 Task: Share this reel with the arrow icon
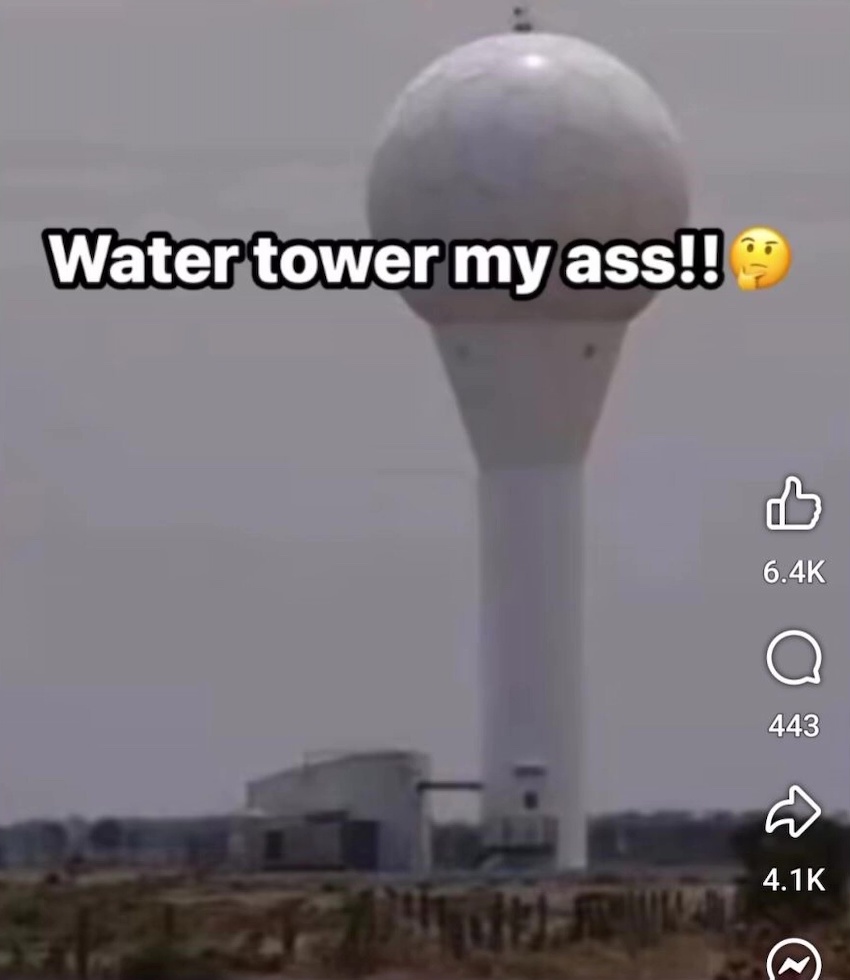click(x=793, y=812)
